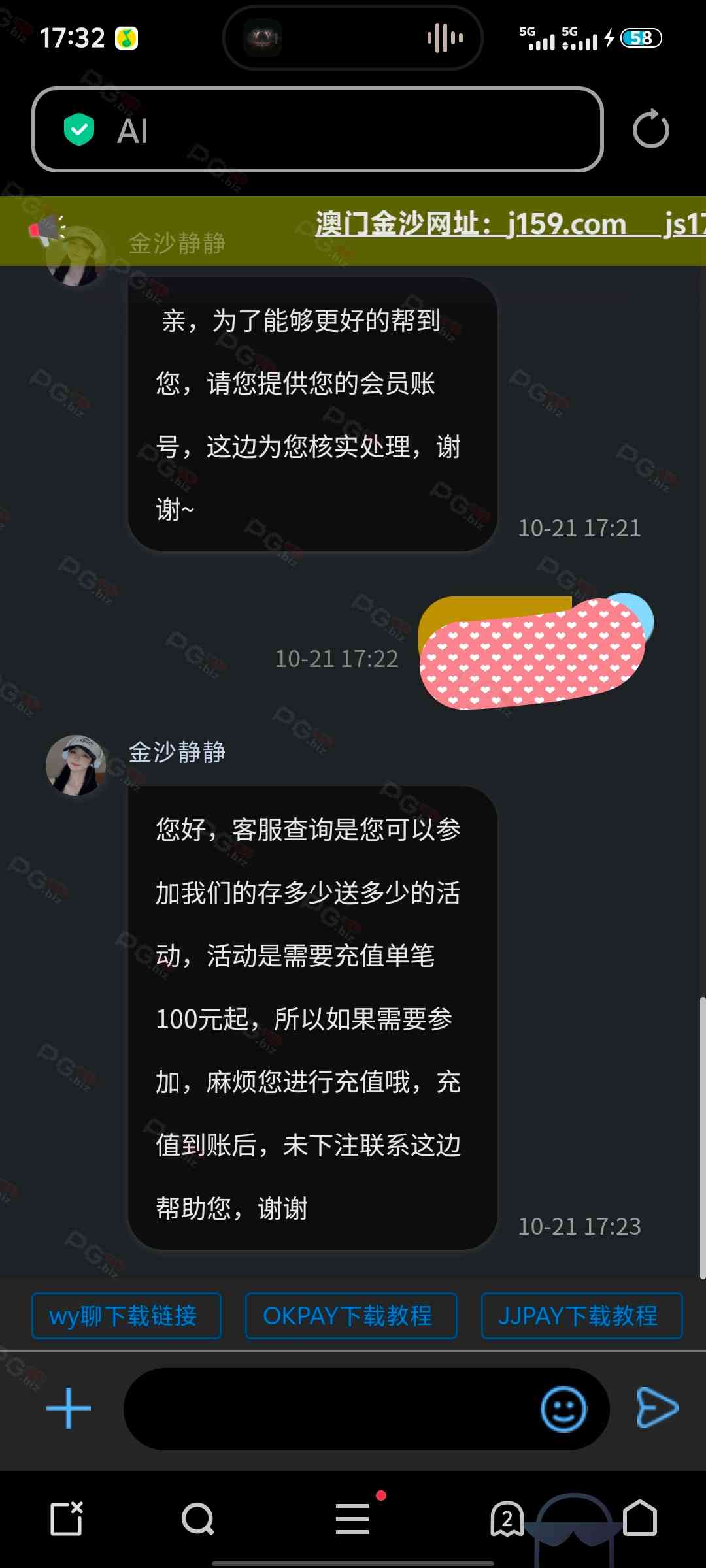
Task: Tap the AI address bar
Action: pyautogui.click(x=317, y=129)
